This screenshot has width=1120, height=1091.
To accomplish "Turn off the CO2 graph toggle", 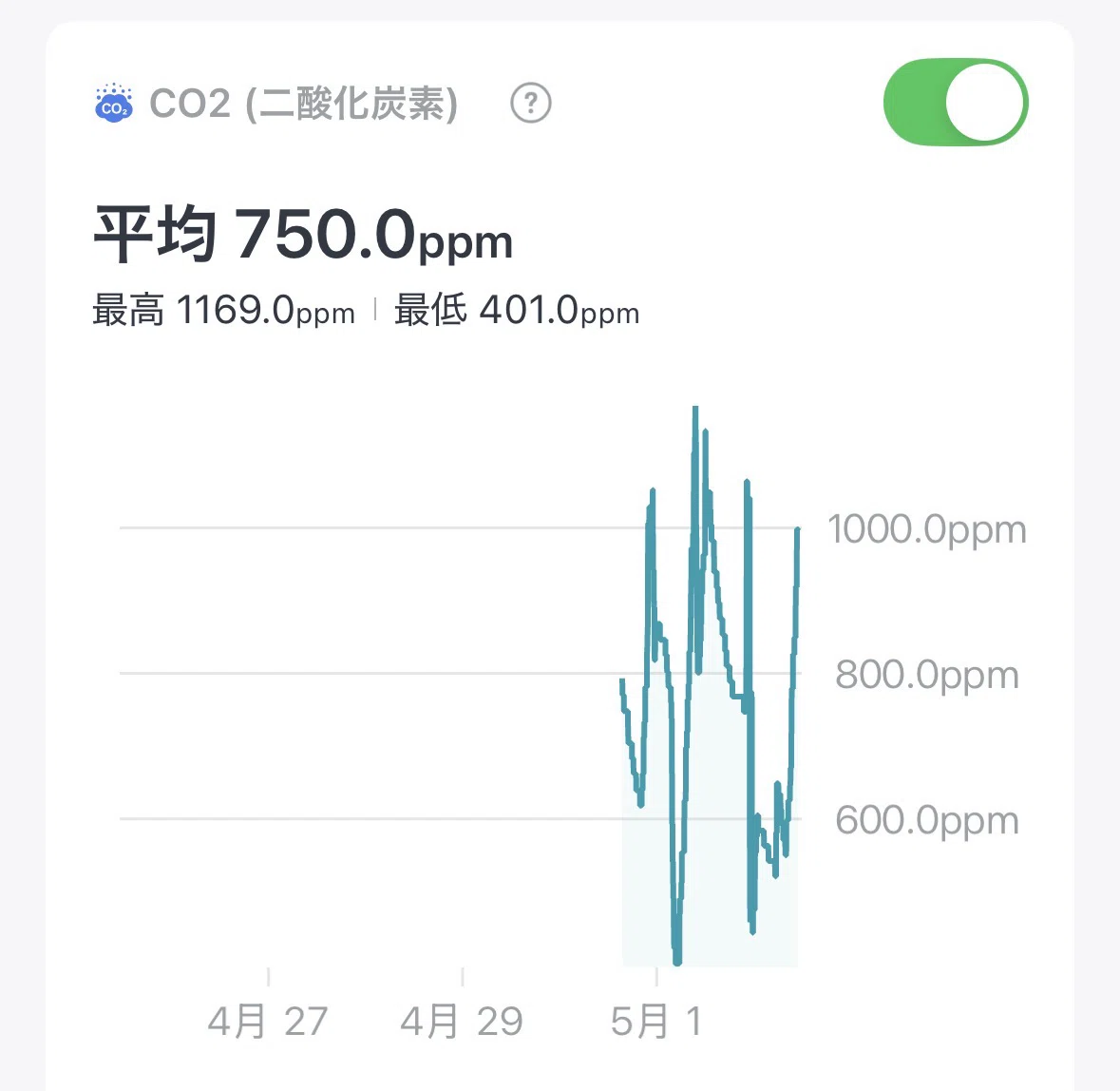I will pyautogui.click(x=956, y=103).
